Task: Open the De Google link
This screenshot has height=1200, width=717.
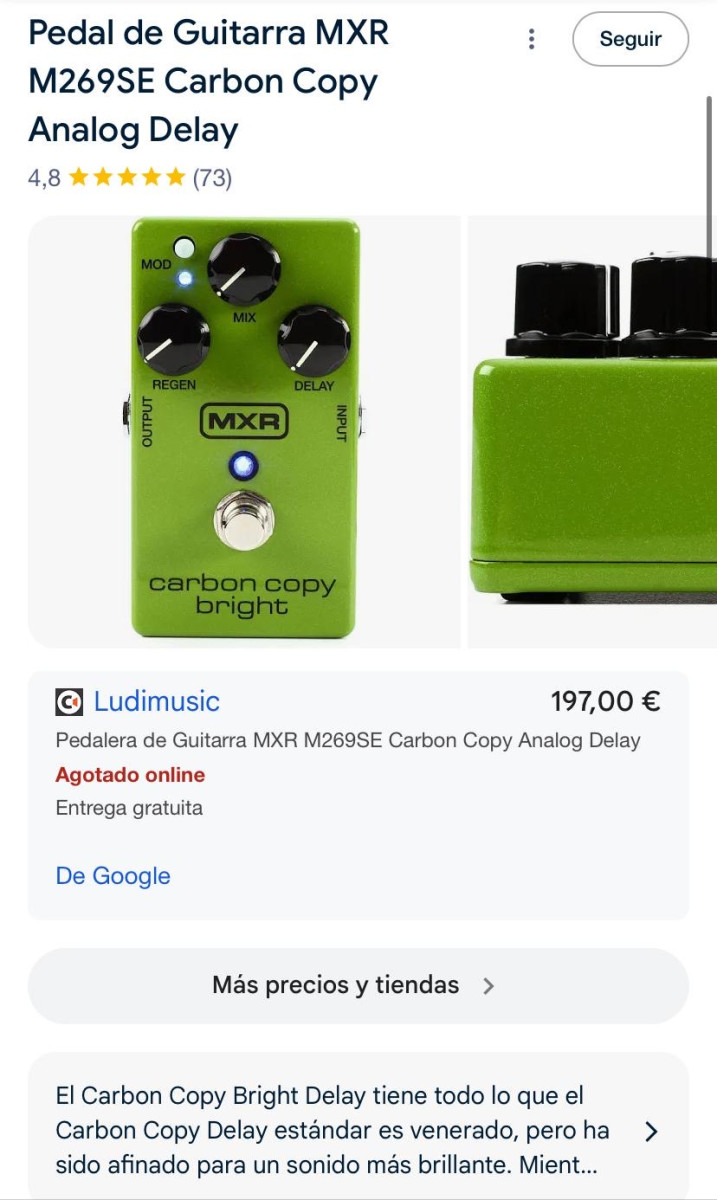Action: [113, 876]
